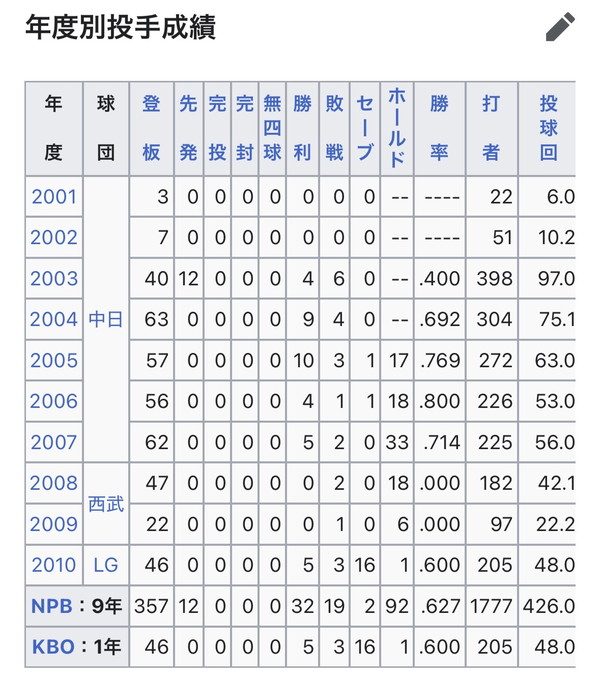The width and height of the screenshot is (600, 676).
Task: Open the 登板 column header link
Action: (151, 128)
